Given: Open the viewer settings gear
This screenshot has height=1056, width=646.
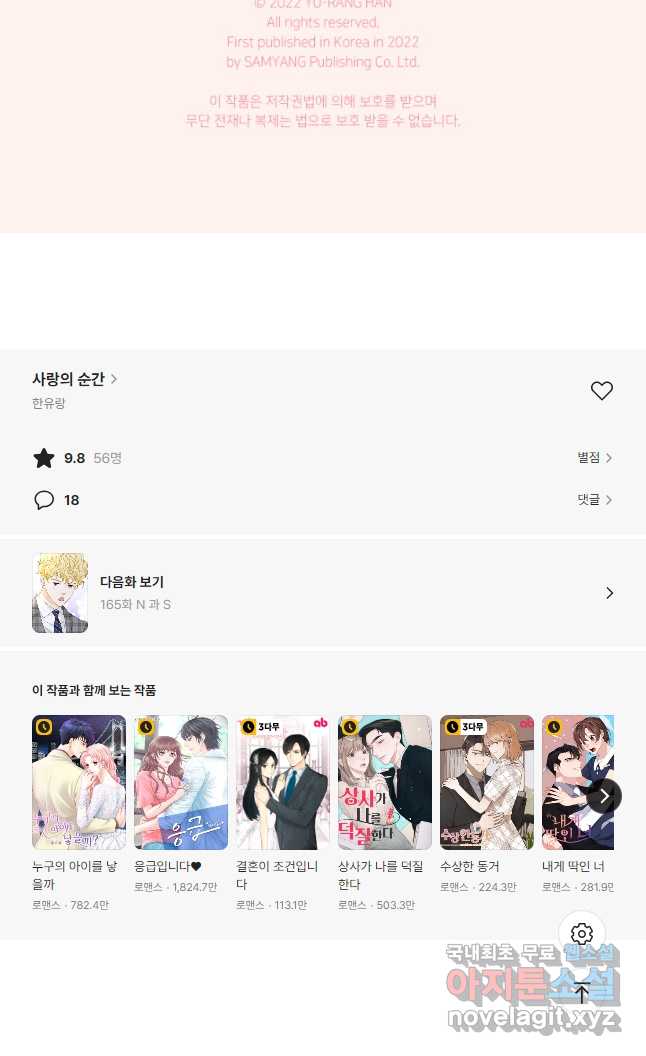Looking at the screenshot, I should pos(582,933).
